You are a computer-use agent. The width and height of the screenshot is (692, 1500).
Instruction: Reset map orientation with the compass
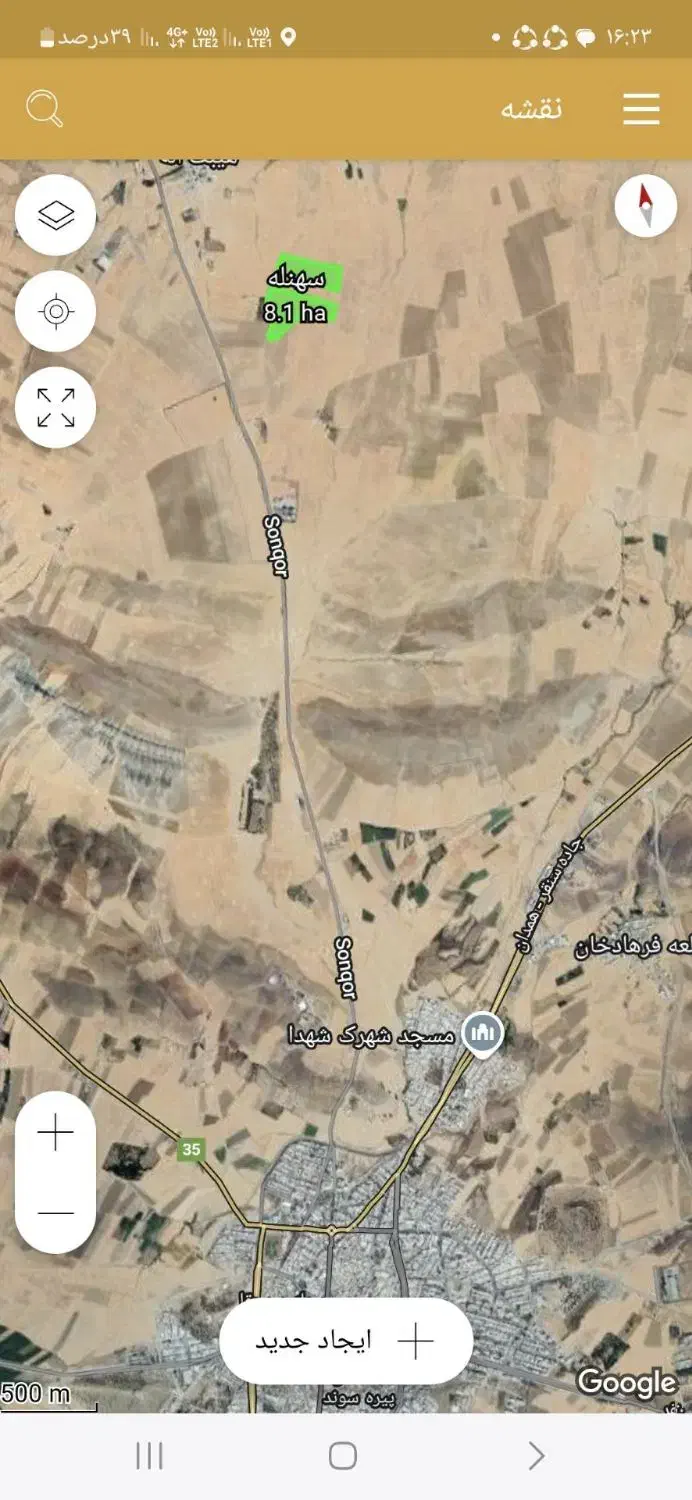click(645, 205)
